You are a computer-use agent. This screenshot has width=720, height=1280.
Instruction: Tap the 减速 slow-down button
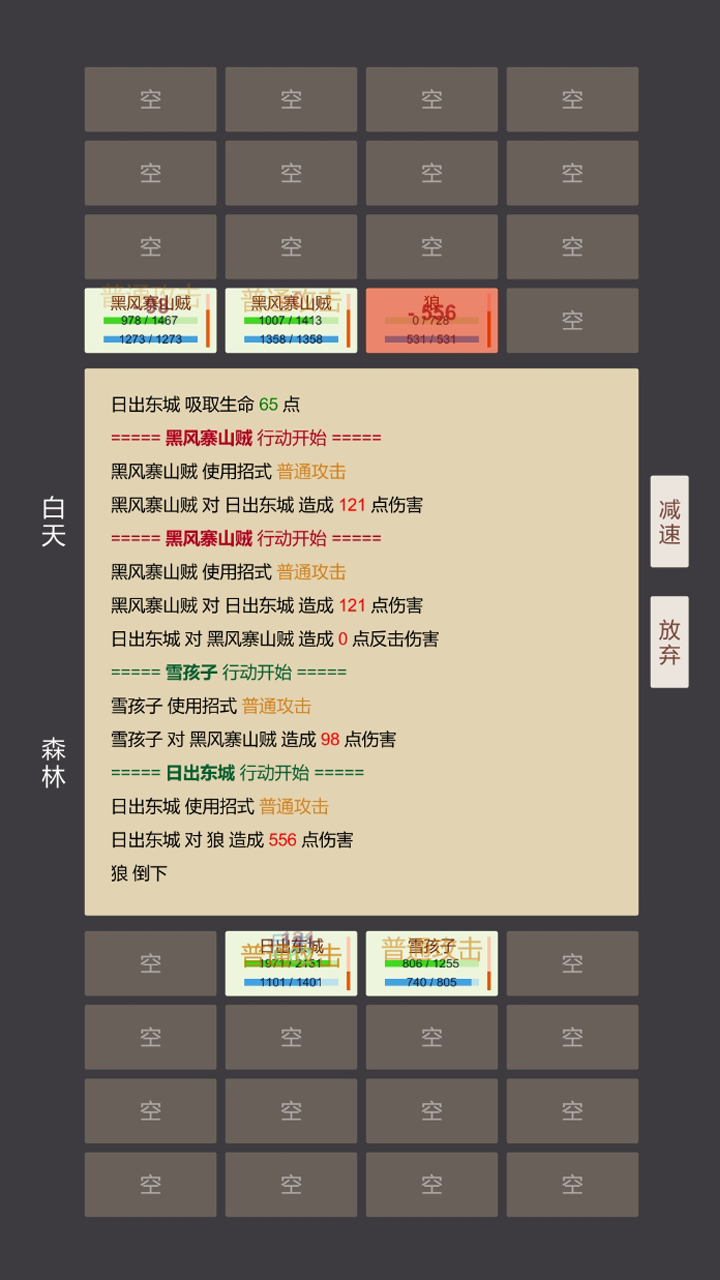(x=669, y=521)
